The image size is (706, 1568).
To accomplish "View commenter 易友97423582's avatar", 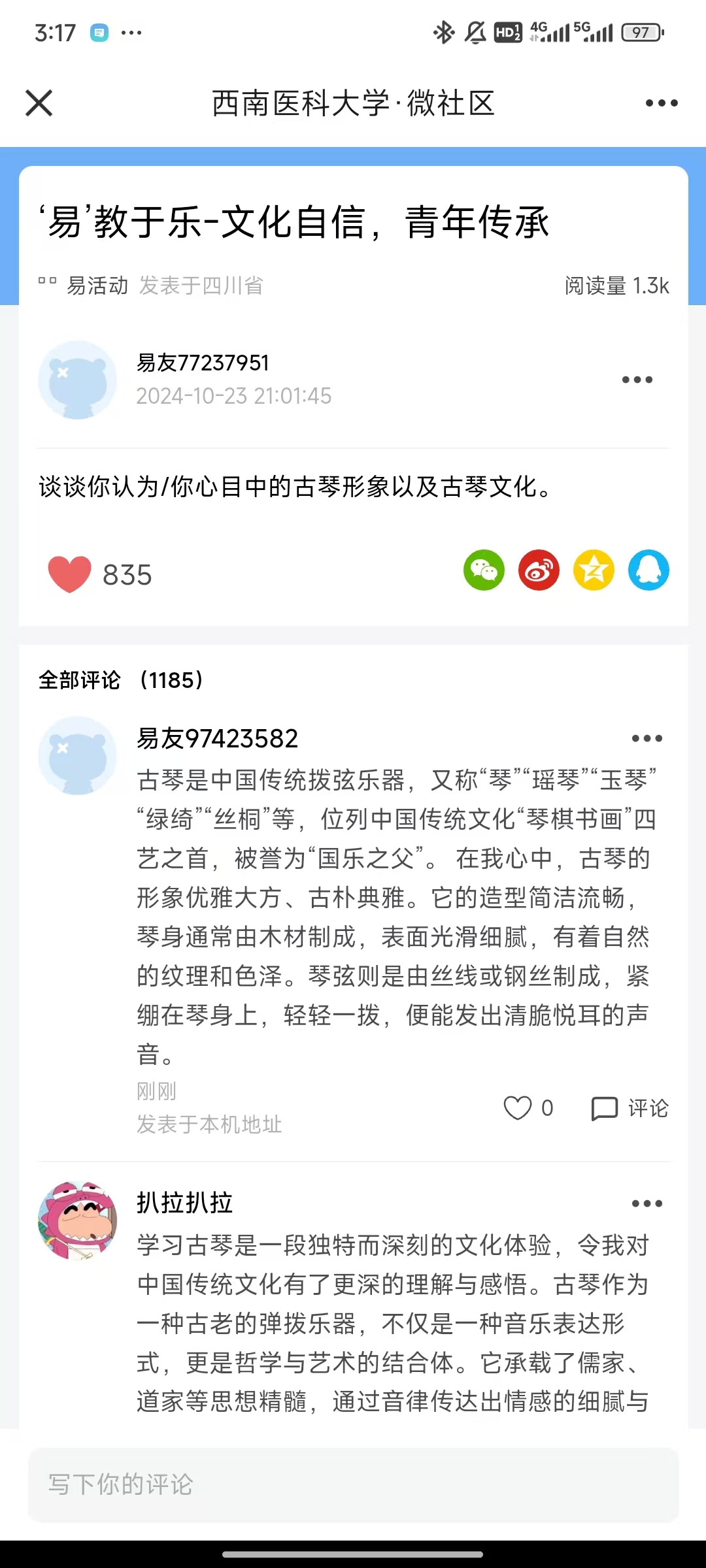I will (78, 756).
